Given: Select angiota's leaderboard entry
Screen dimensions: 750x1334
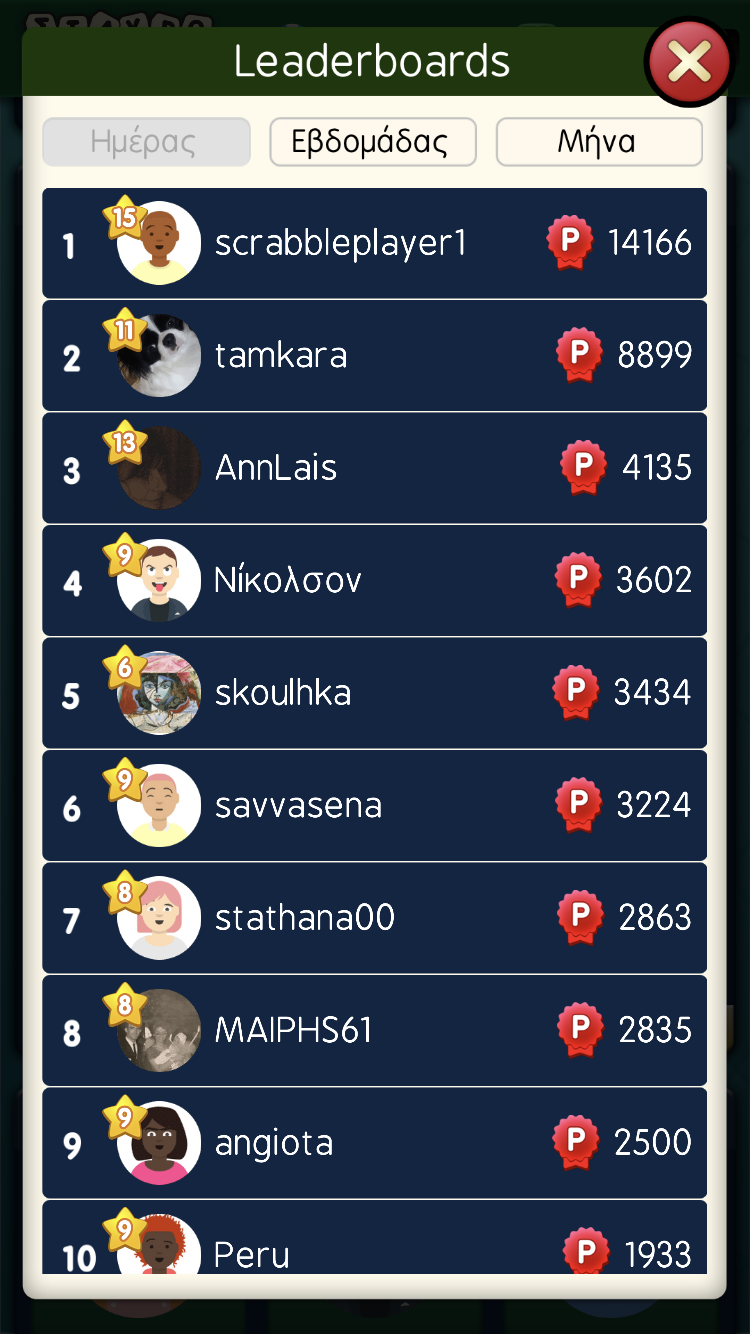Looking at the screenshot, I should click(374, 1143).
